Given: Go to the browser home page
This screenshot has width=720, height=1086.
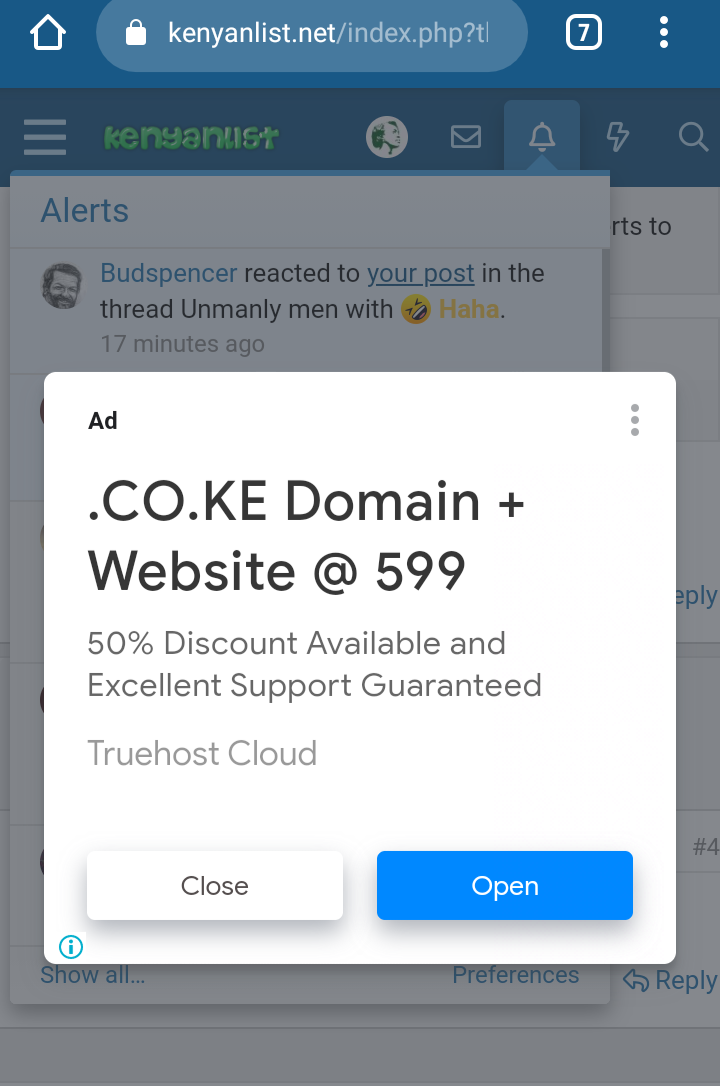Looking at the screenshot, I should [48, 34].
